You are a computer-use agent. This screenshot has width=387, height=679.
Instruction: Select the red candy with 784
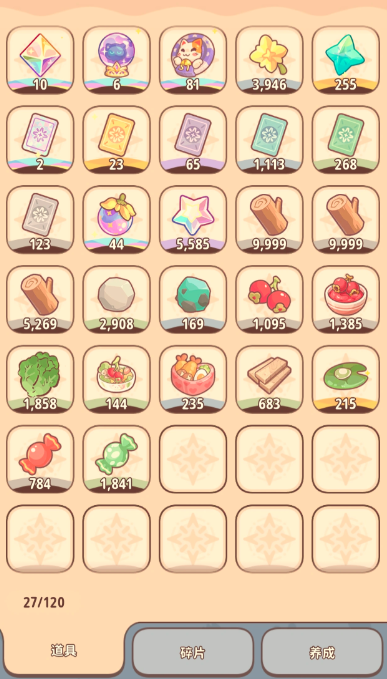40,459
